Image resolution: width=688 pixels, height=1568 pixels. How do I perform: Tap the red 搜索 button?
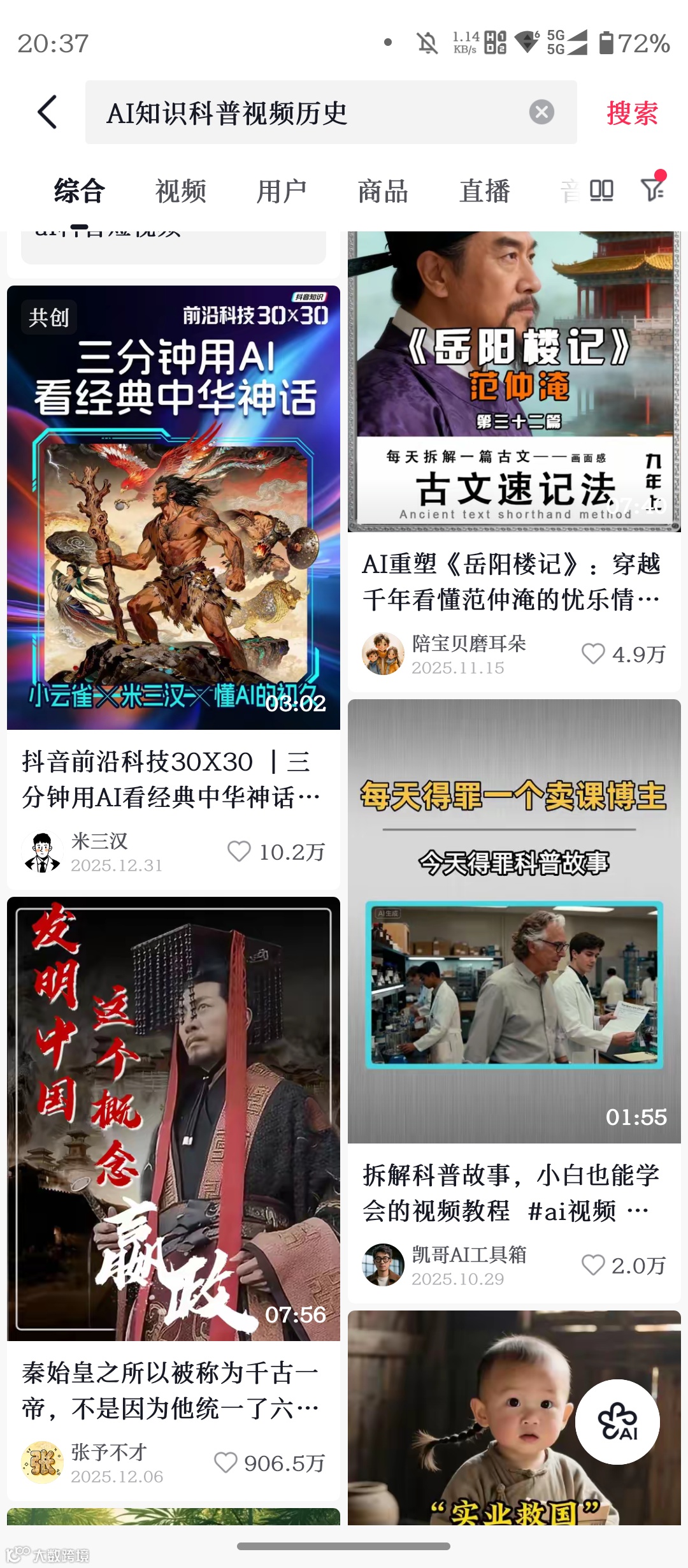tap(631, 113)
